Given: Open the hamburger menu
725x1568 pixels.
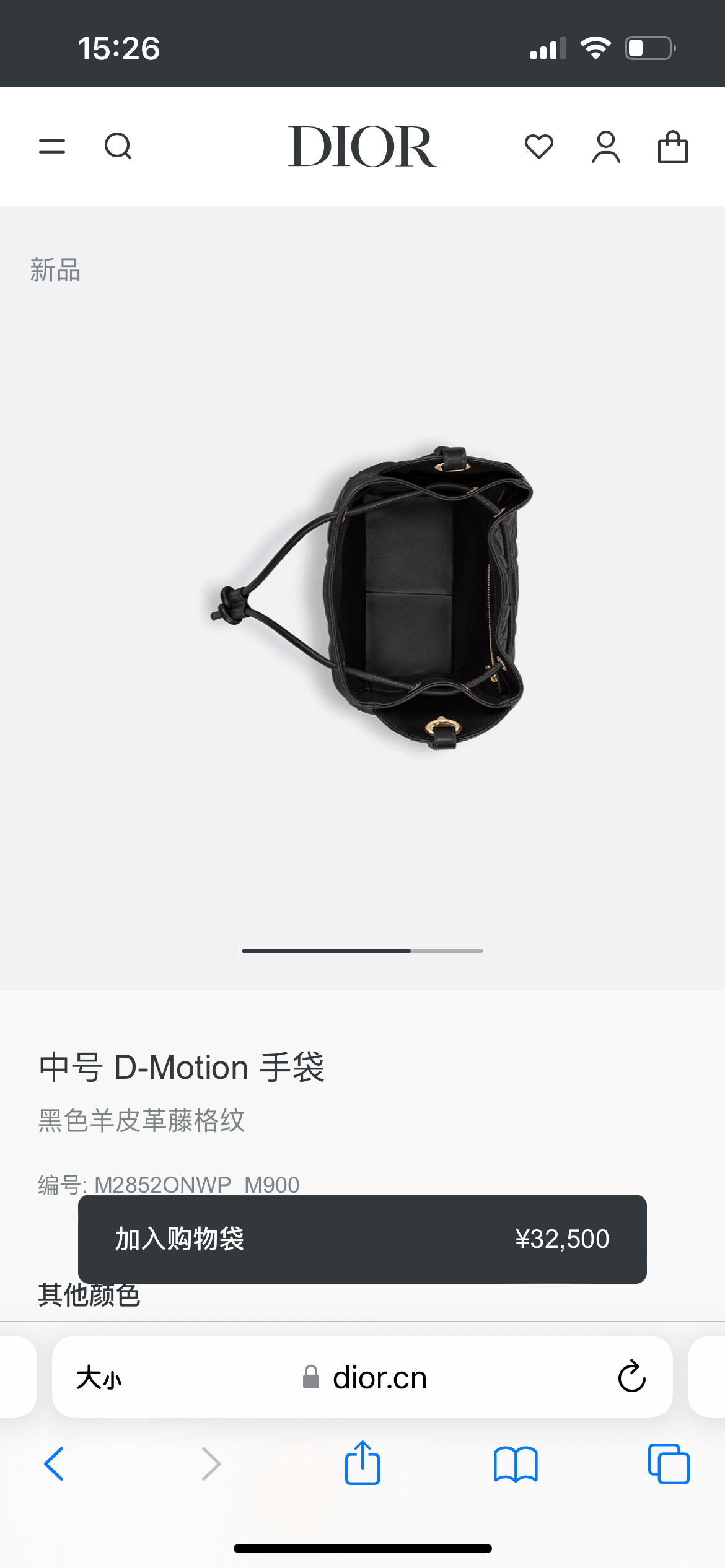Looking at the screenshot, I should point(52,147).
